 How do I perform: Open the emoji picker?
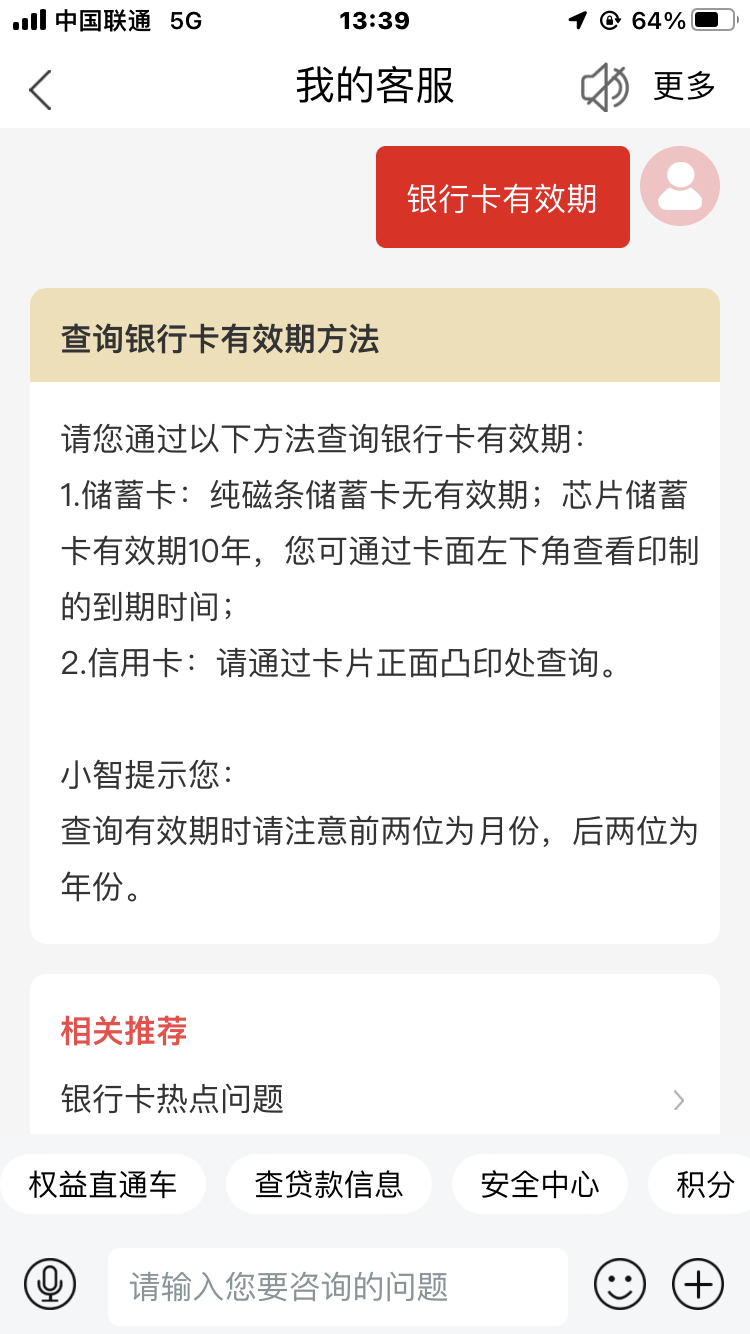620,1284
